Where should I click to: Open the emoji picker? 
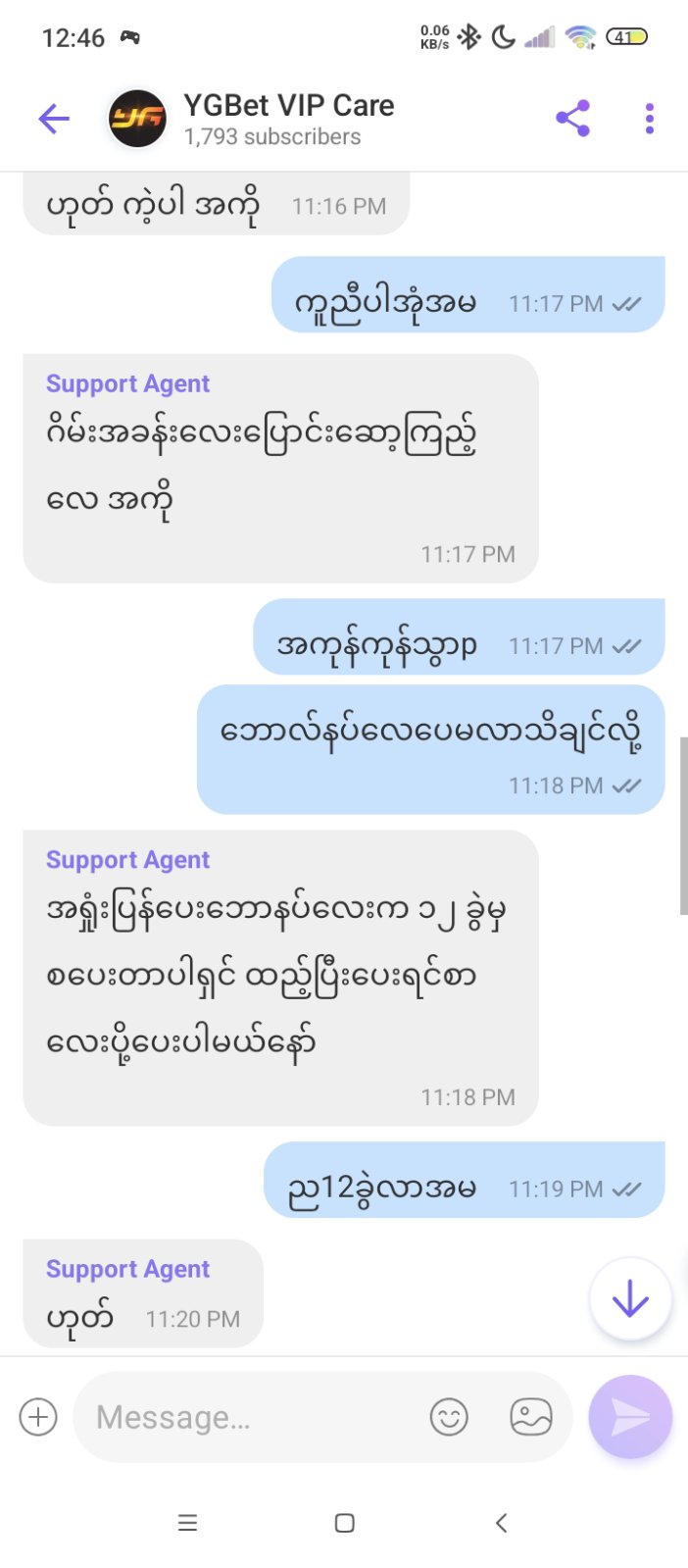(x=449, y=1417)
